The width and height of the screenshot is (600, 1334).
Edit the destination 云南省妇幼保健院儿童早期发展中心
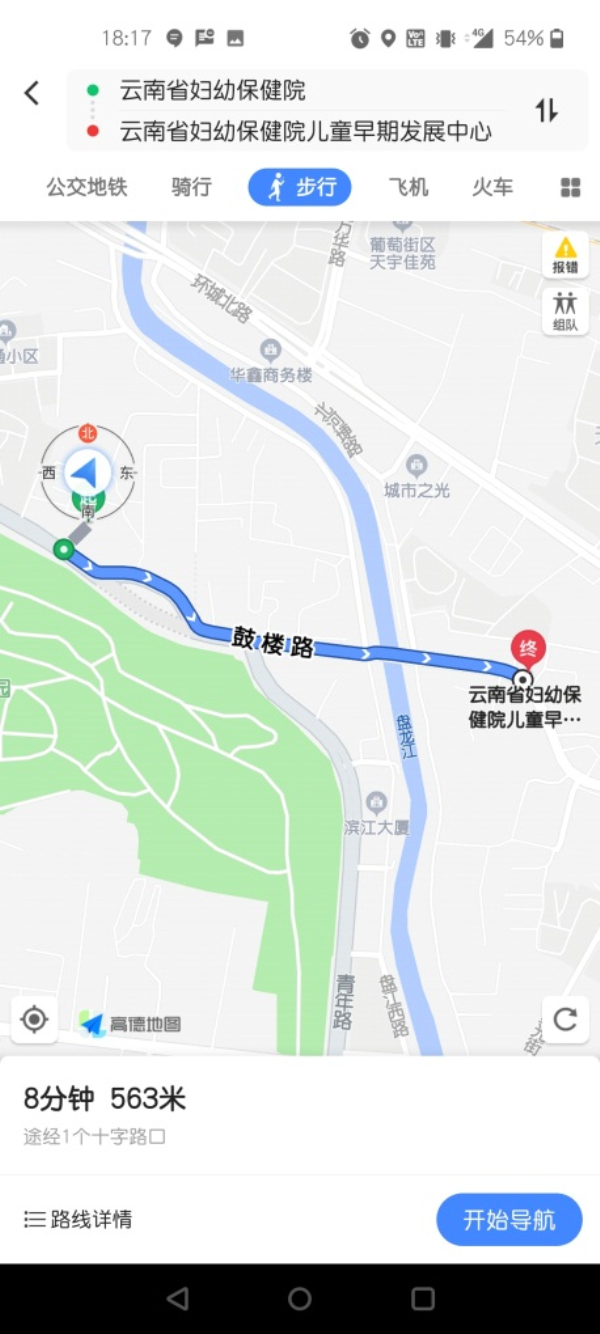click(305, 131)
